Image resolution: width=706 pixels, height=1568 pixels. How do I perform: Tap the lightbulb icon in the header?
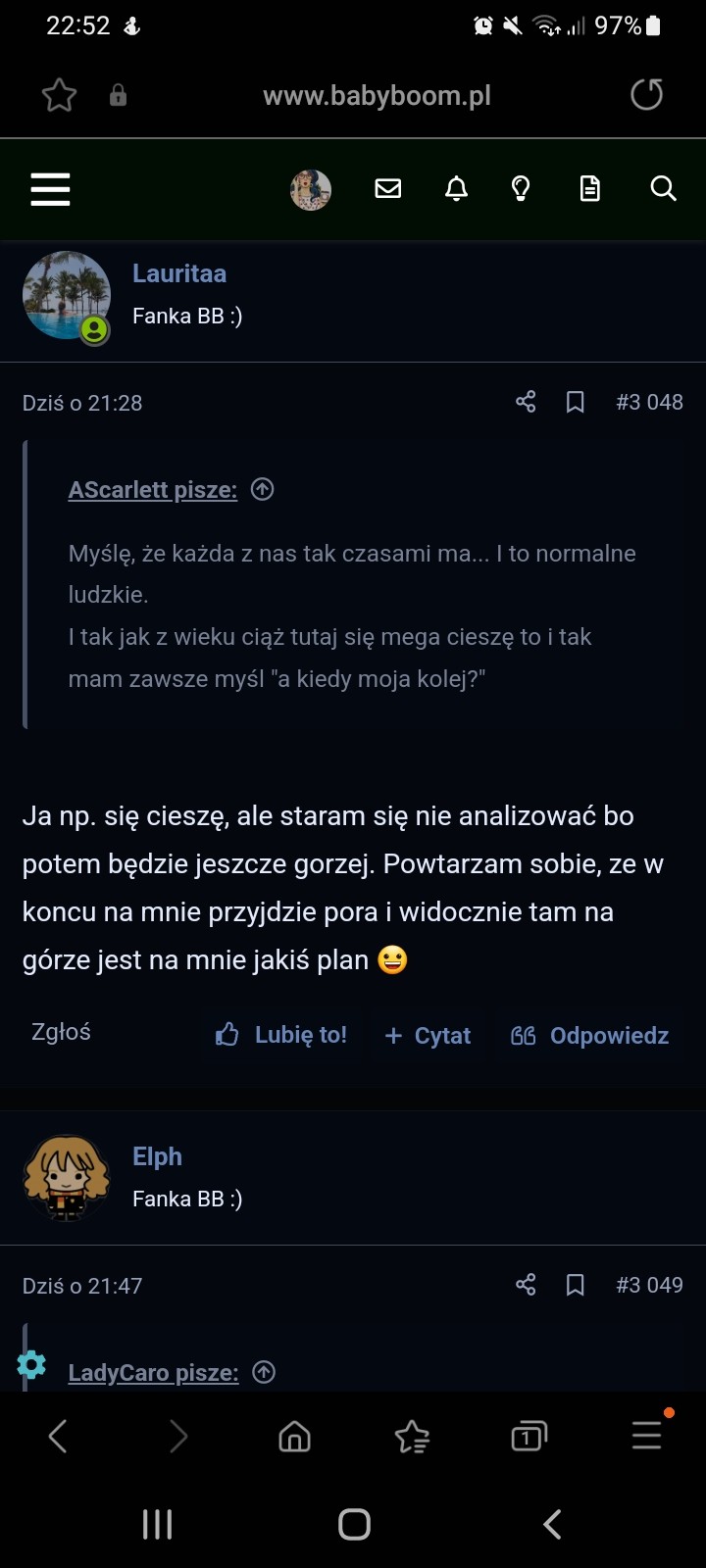[x=521, y=188]
